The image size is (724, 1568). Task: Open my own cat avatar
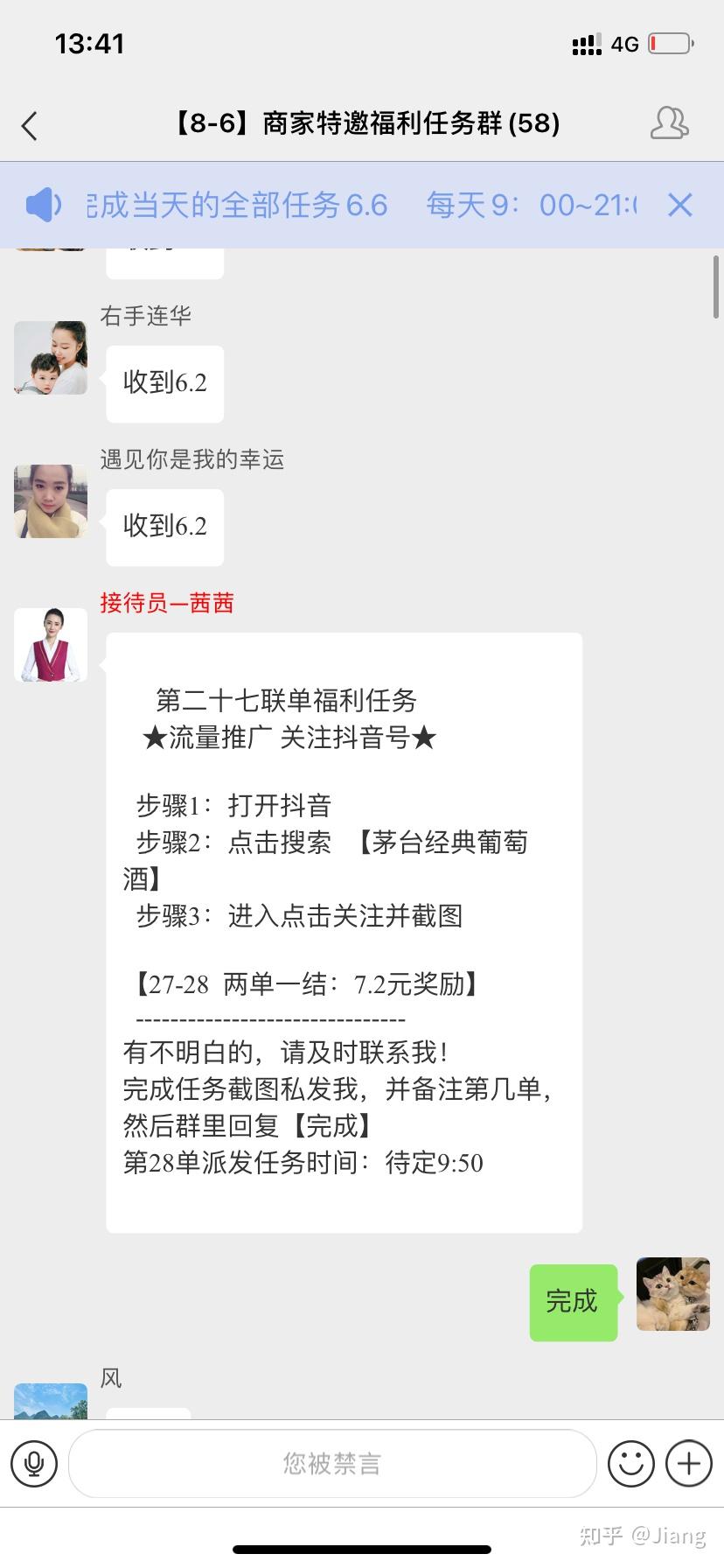(x=672, y=1294)
